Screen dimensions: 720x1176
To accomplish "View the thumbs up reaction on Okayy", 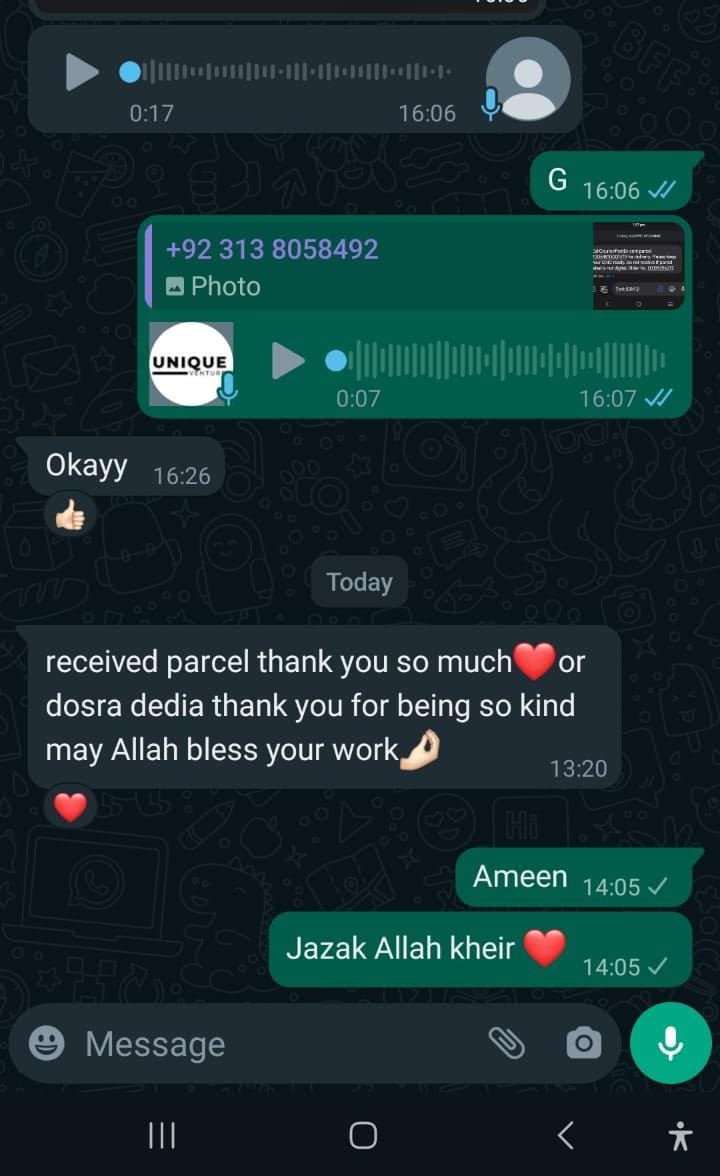I will (70, 516).
